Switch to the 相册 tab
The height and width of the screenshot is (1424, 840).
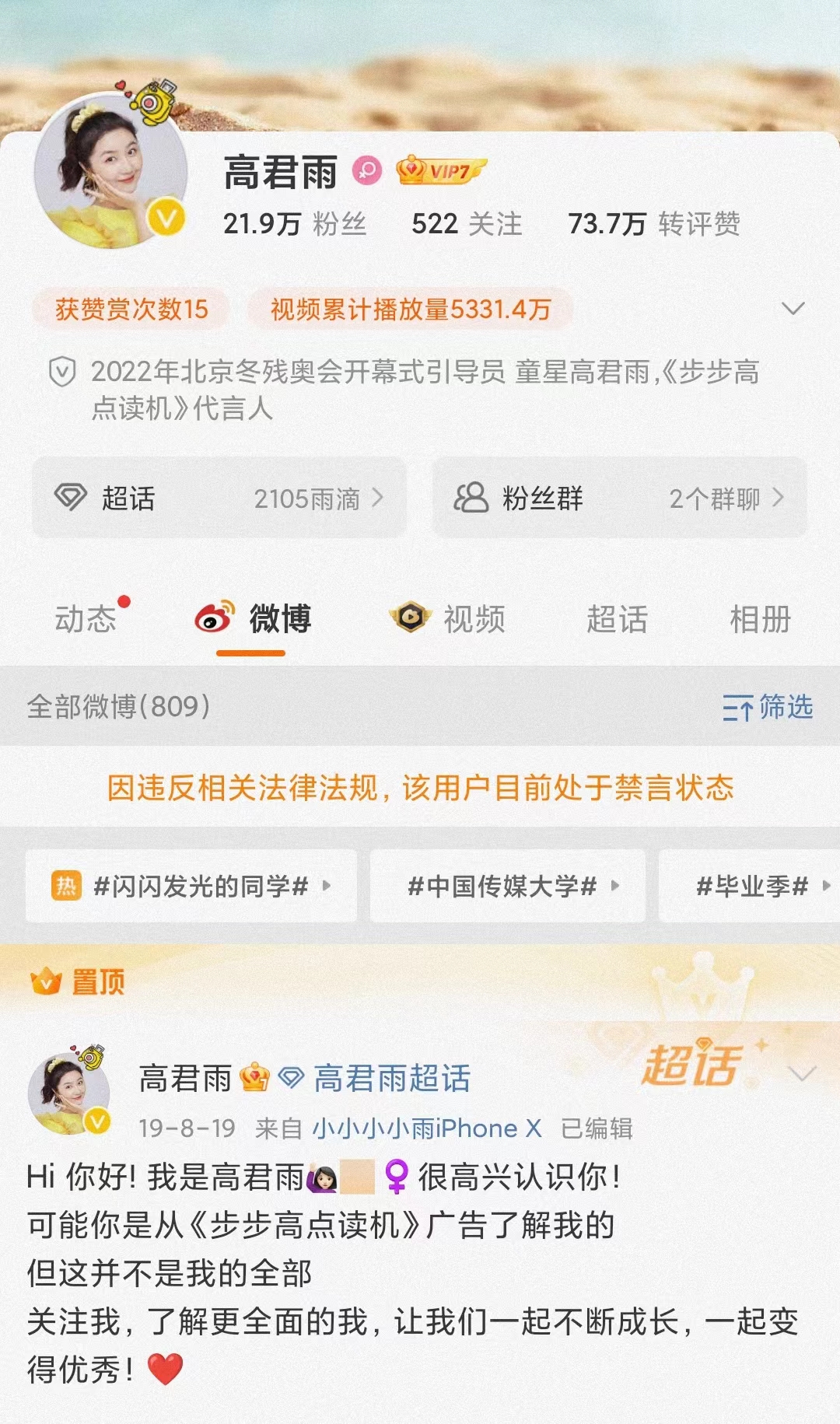pyautogui.click(x=760, y=619)
